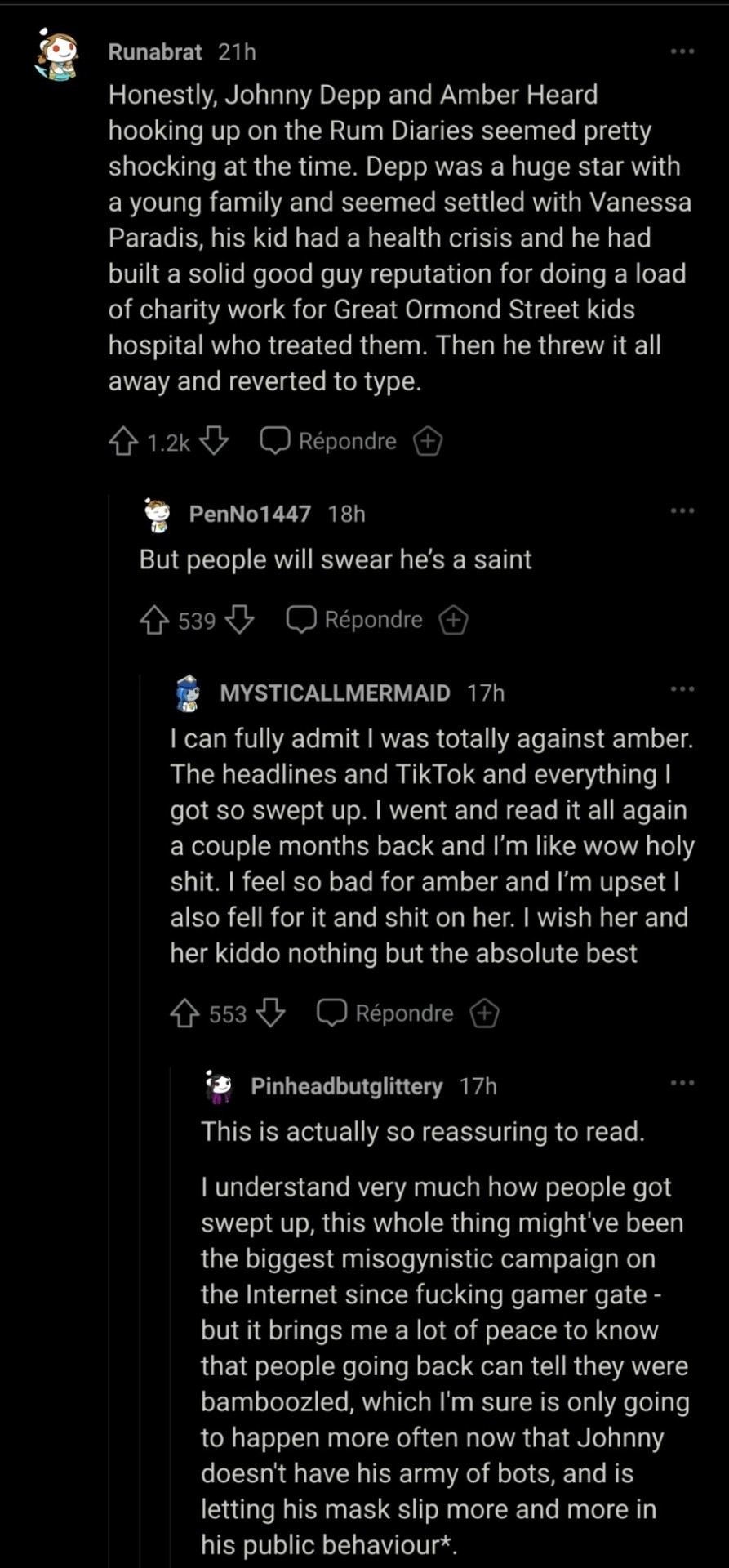Image resolution: width=729 pixels, height=1568 pixels.
Task: Give an award to Runabrat's comment
Action: click(x=428, y=442)
